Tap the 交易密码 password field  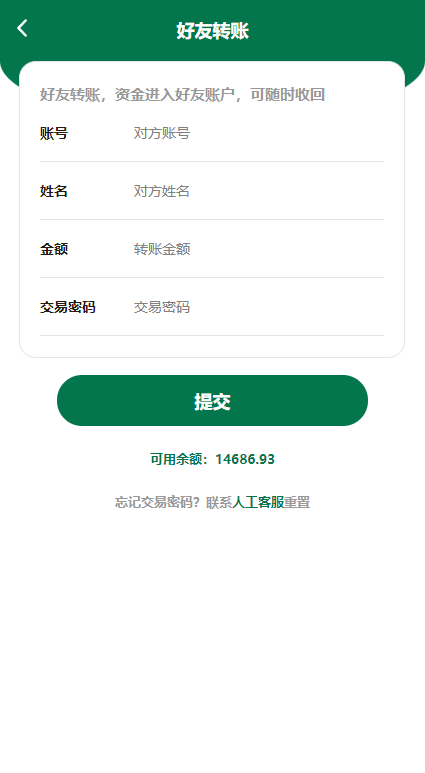tap(258, 307)
